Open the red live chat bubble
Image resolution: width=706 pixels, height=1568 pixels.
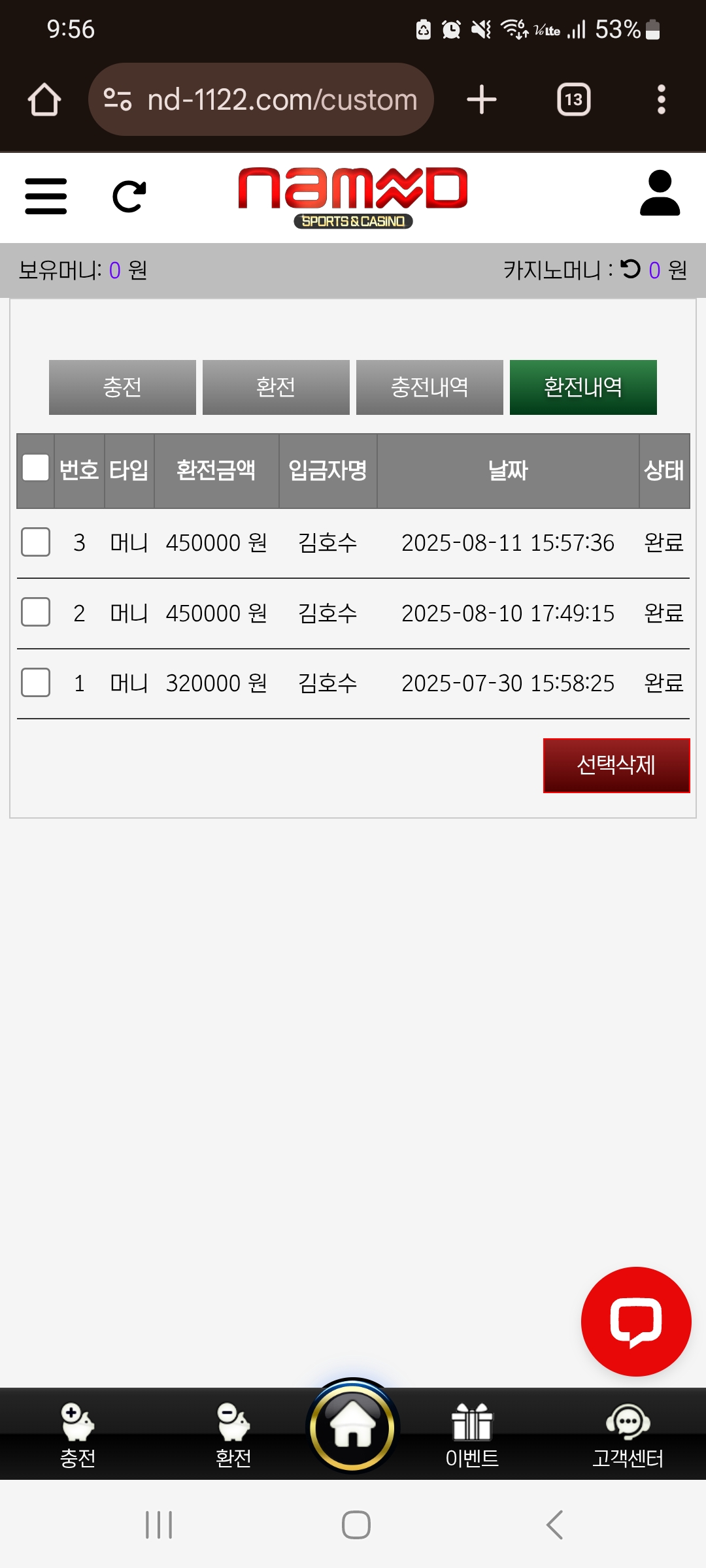tap(636, 1322)
